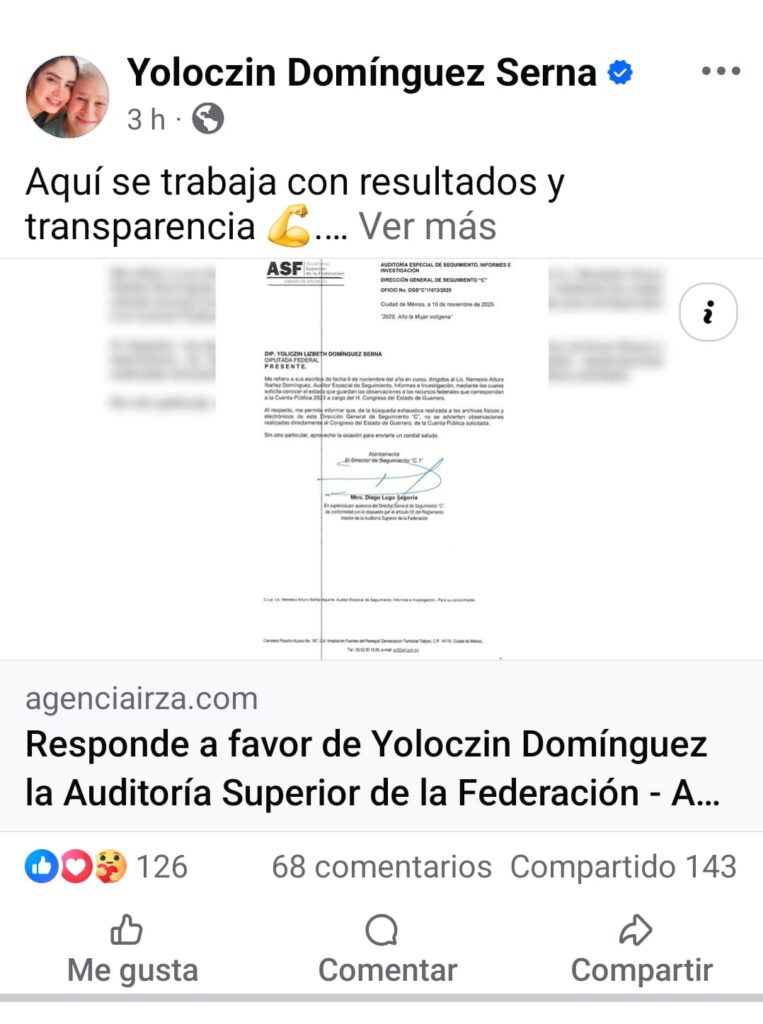
Task: Open the agenciairza.com article link card
Action: pyautogui.click(x=381, y=746)
